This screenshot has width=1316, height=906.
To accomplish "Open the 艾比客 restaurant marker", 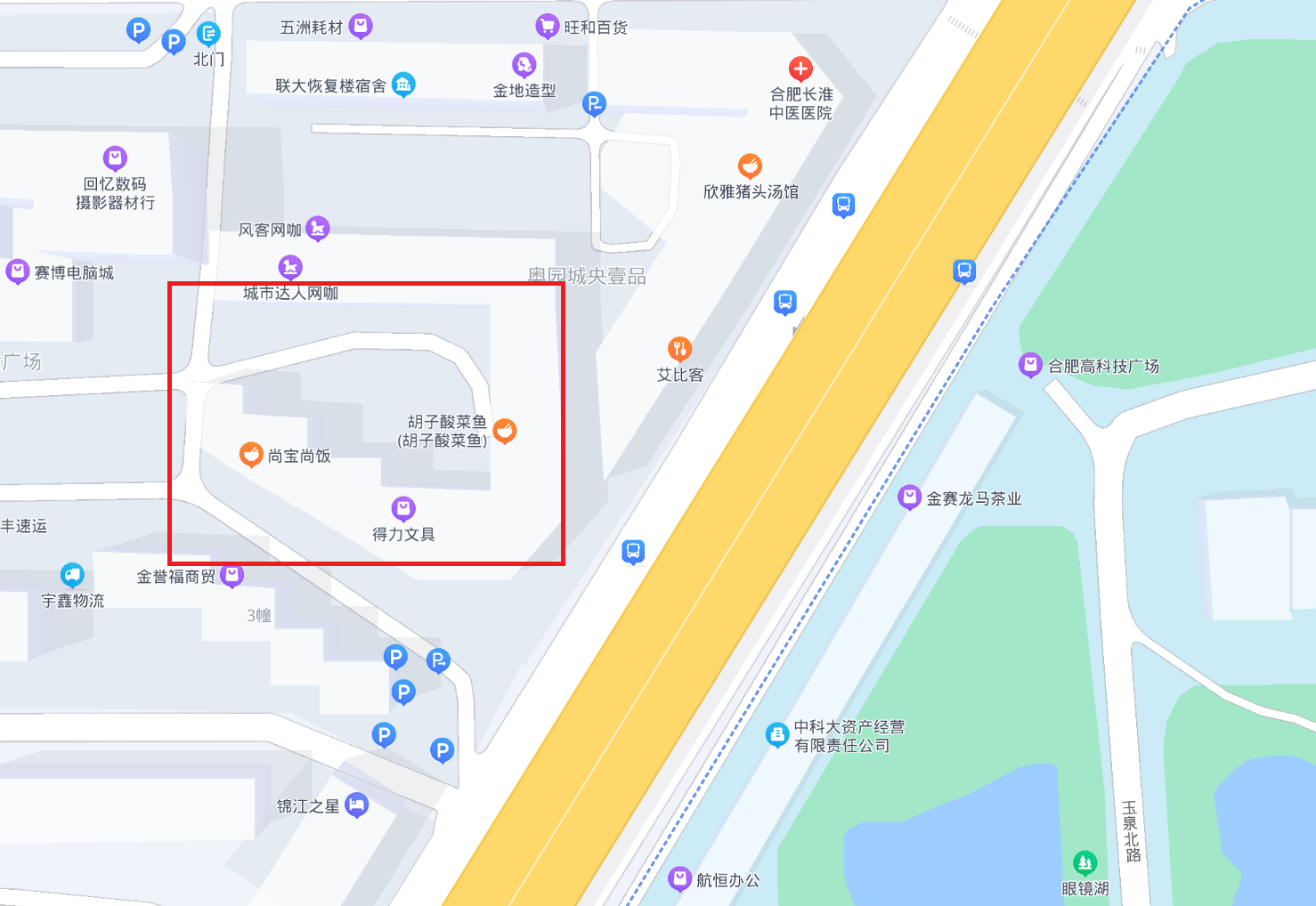I will (x=679, y=348).
